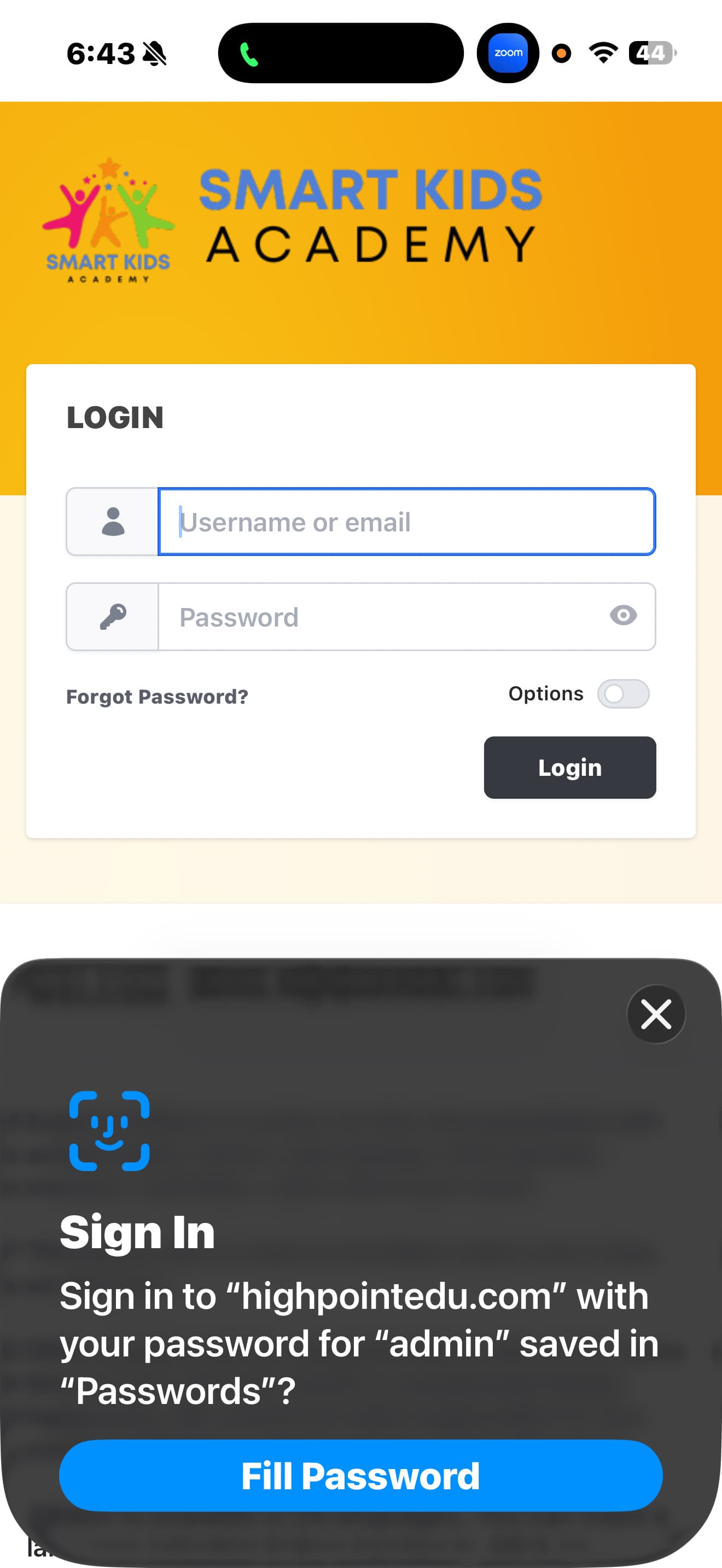Dismiss the Sign In password sheet
Viewport: 722px width, 1568px height.
[x=656, y=1014]
